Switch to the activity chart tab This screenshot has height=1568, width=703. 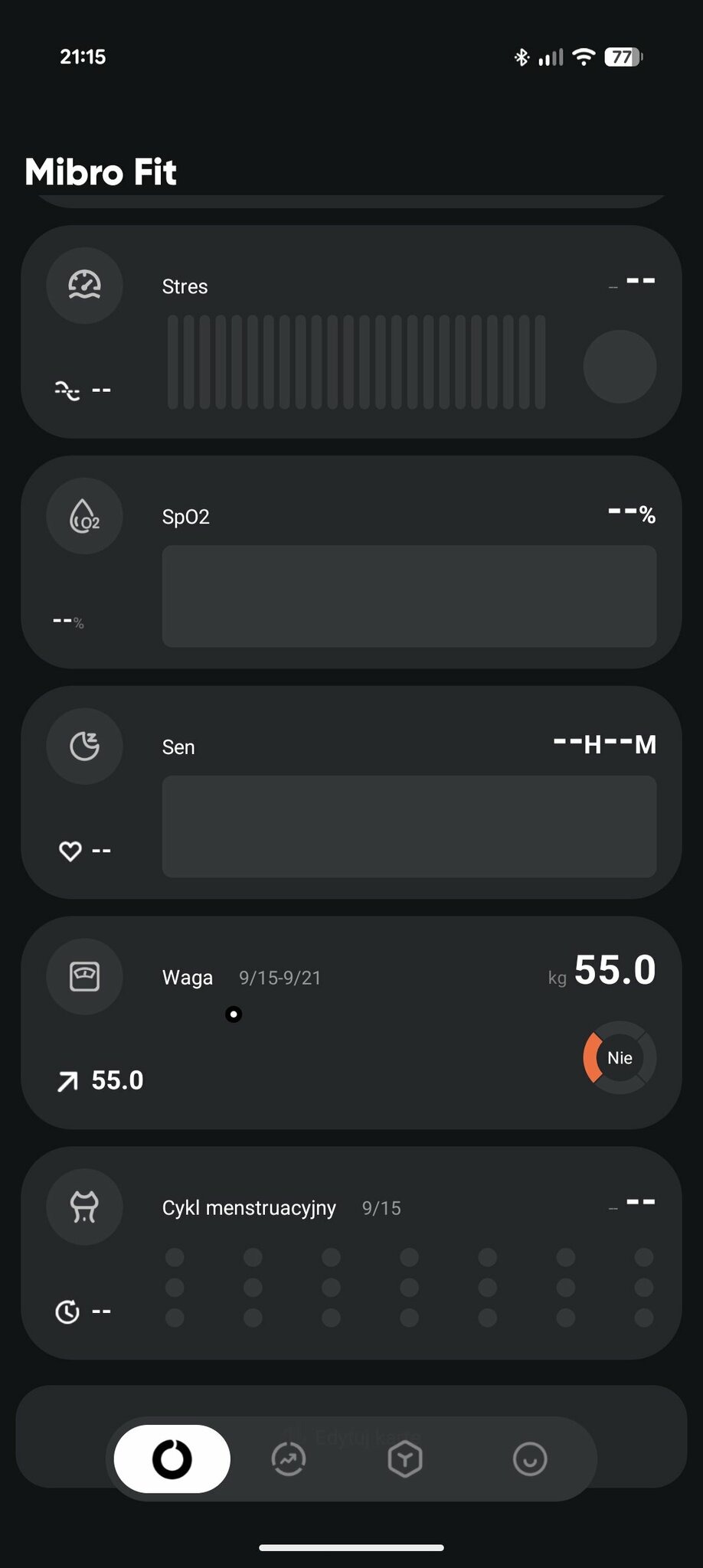click(289, 1459)
